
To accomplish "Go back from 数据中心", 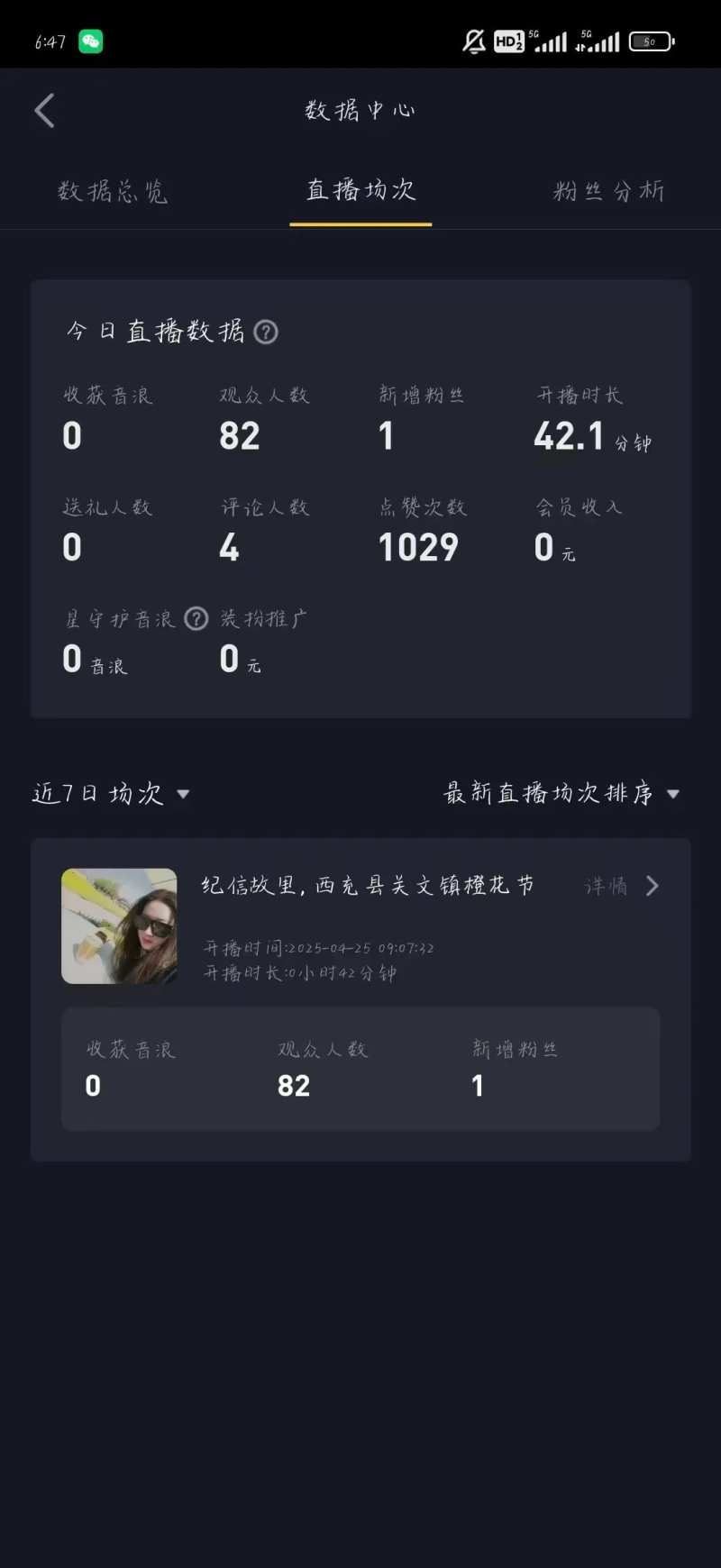I will pos(45,111).
